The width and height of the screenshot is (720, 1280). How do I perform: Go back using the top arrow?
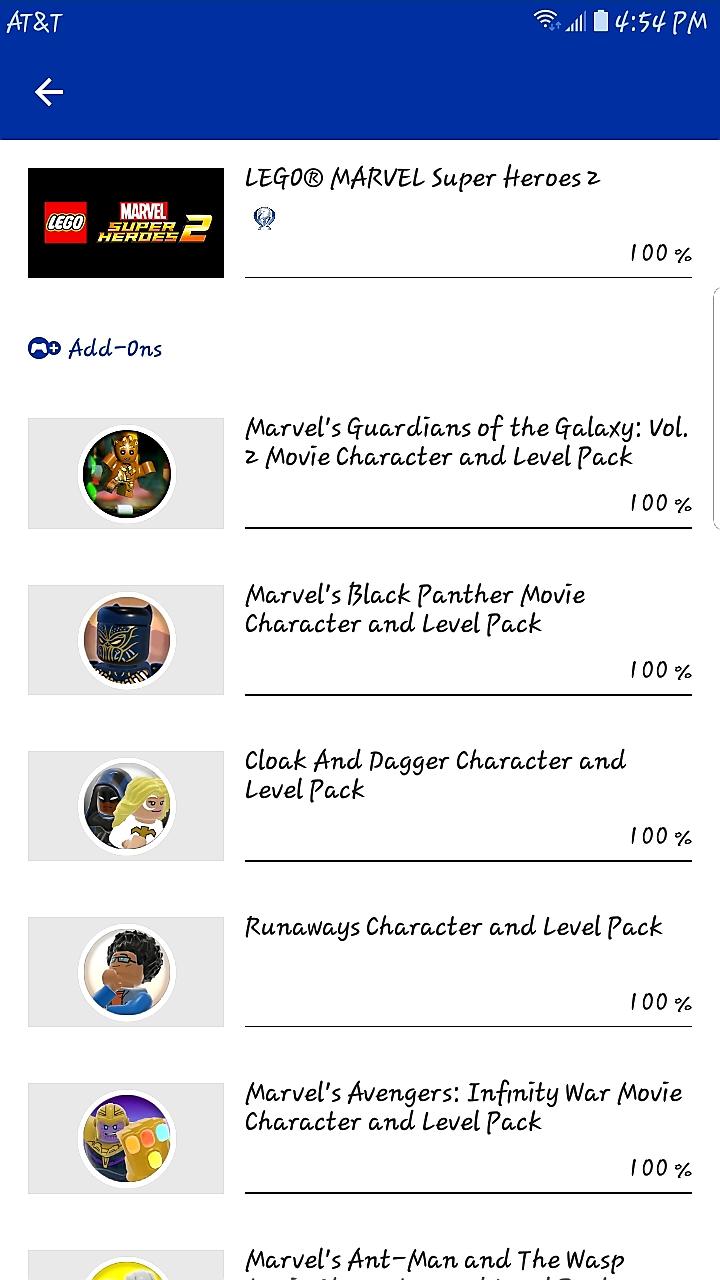point(48,92)
